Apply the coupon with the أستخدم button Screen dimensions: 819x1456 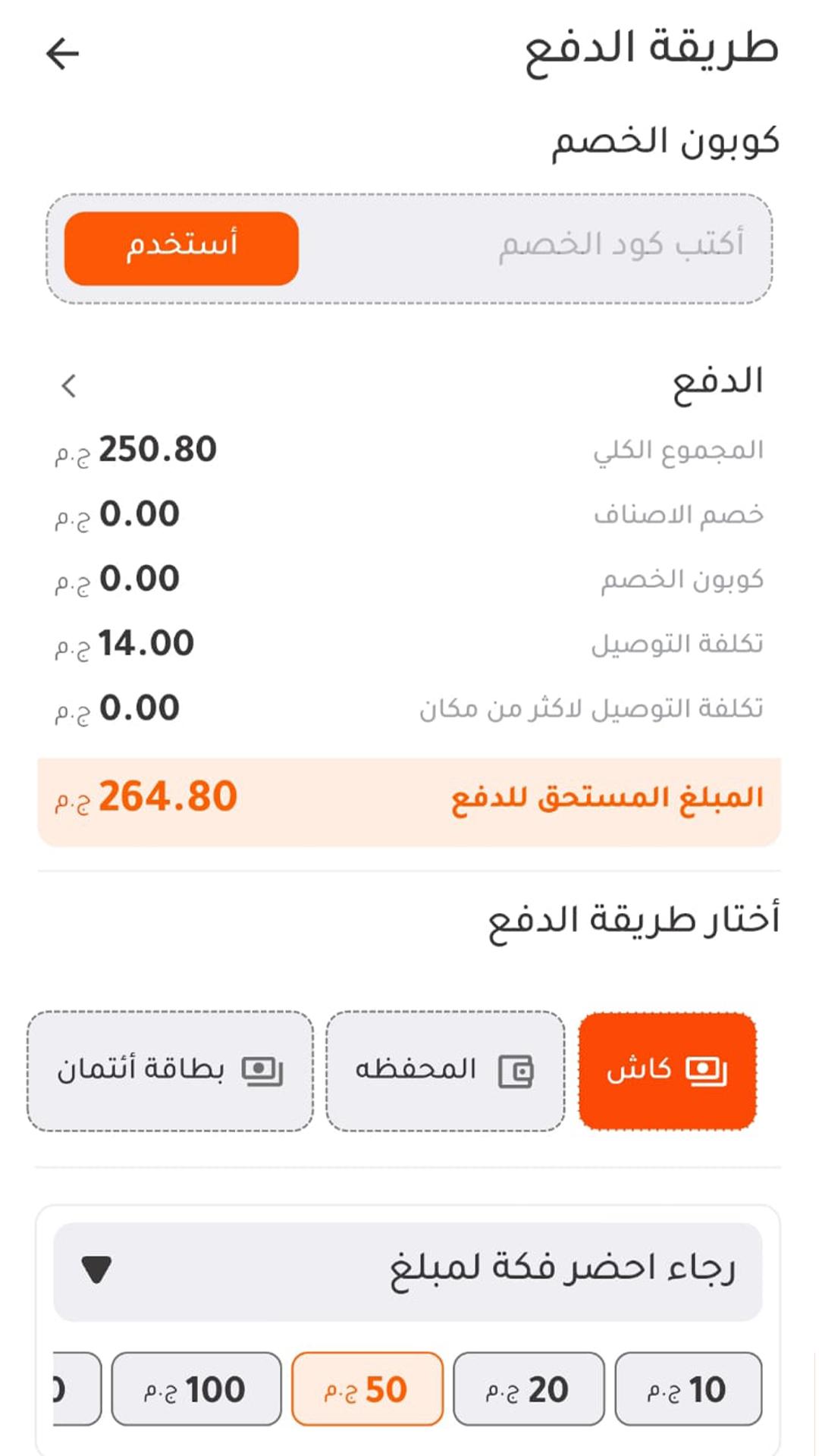(181, 248)
